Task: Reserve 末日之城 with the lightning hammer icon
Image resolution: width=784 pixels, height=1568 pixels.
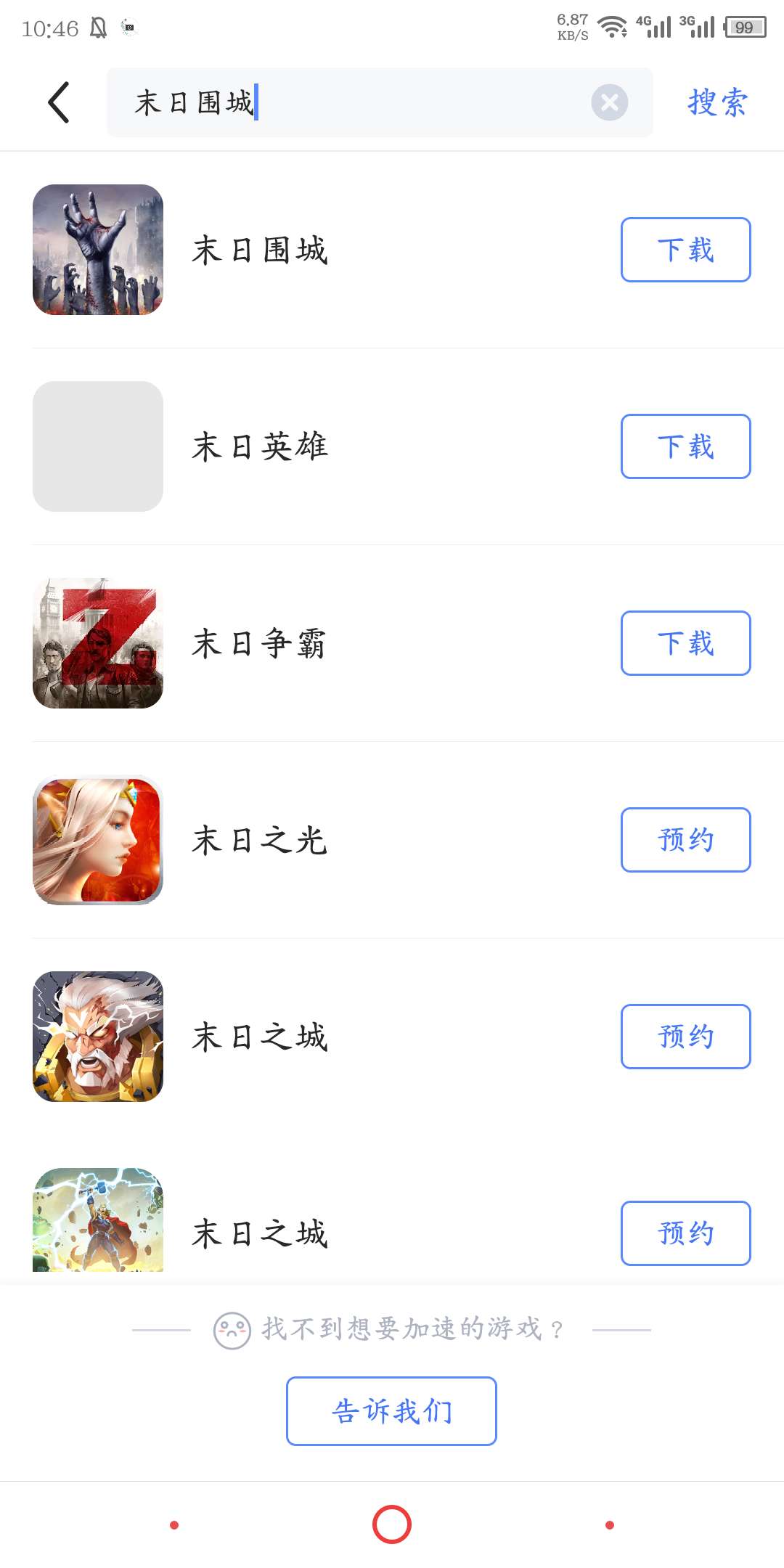Action: [685, 1233]
